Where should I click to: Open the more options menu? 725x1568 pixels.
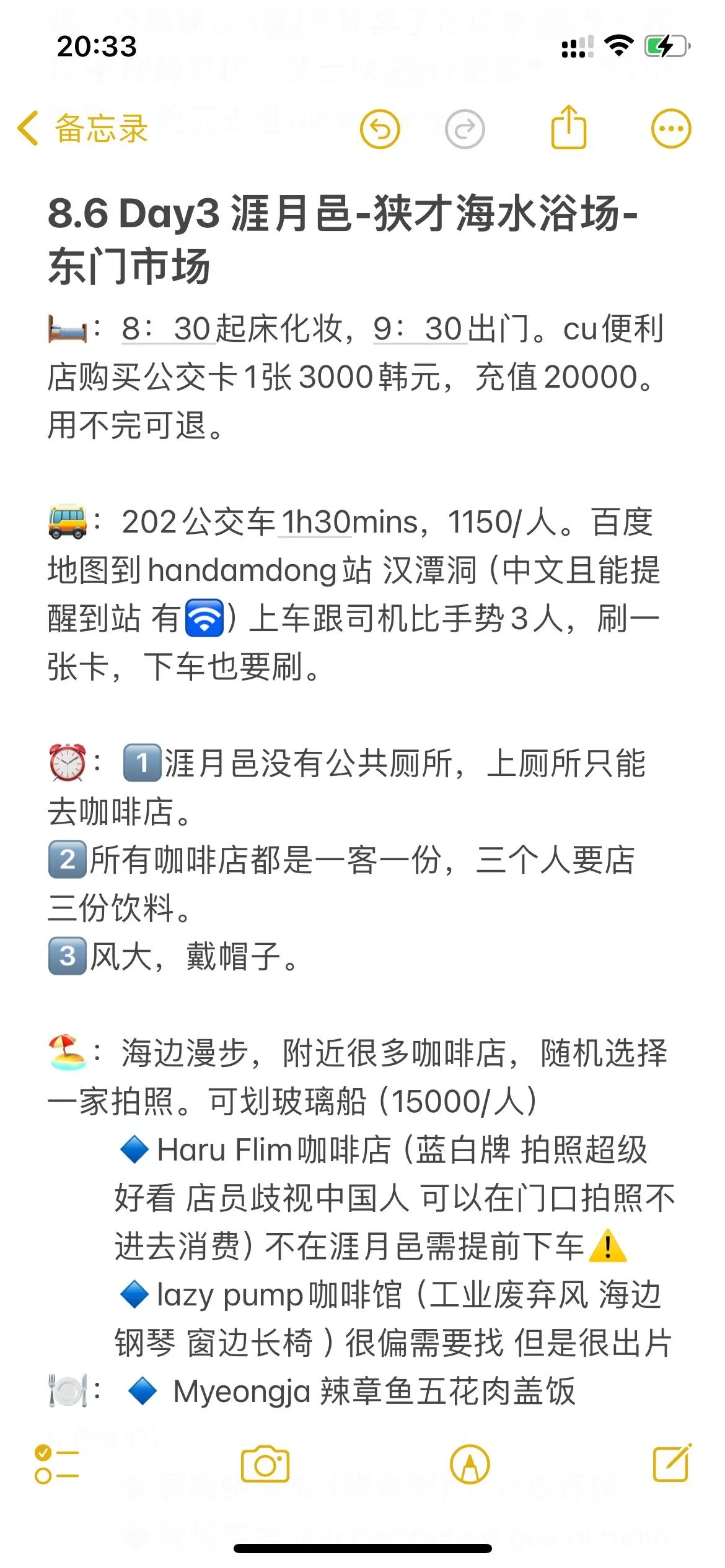[x=671, y=129]
